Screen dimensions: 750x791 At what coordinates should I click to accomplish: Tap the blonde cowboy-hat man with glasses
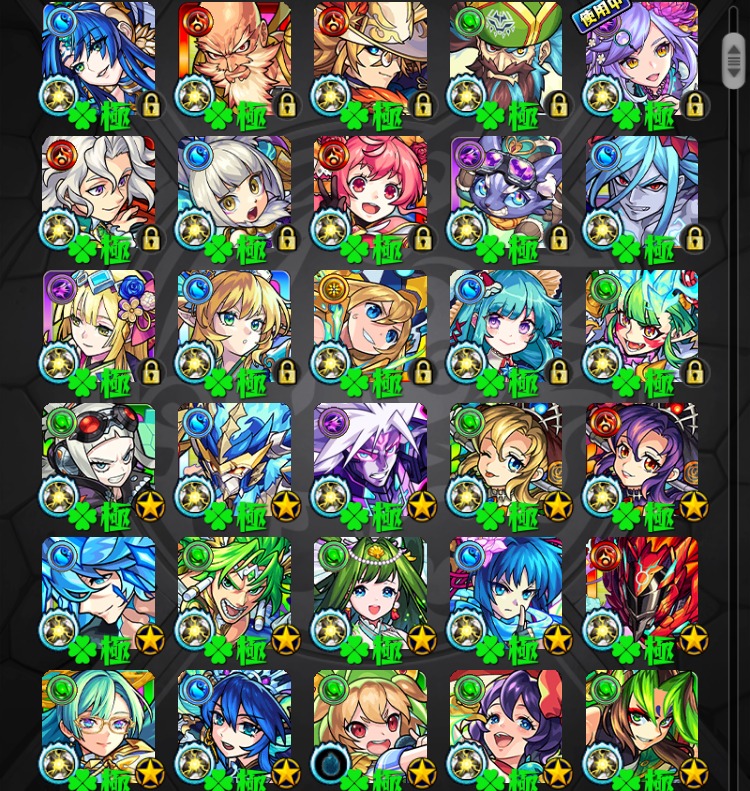pos(370,58)
